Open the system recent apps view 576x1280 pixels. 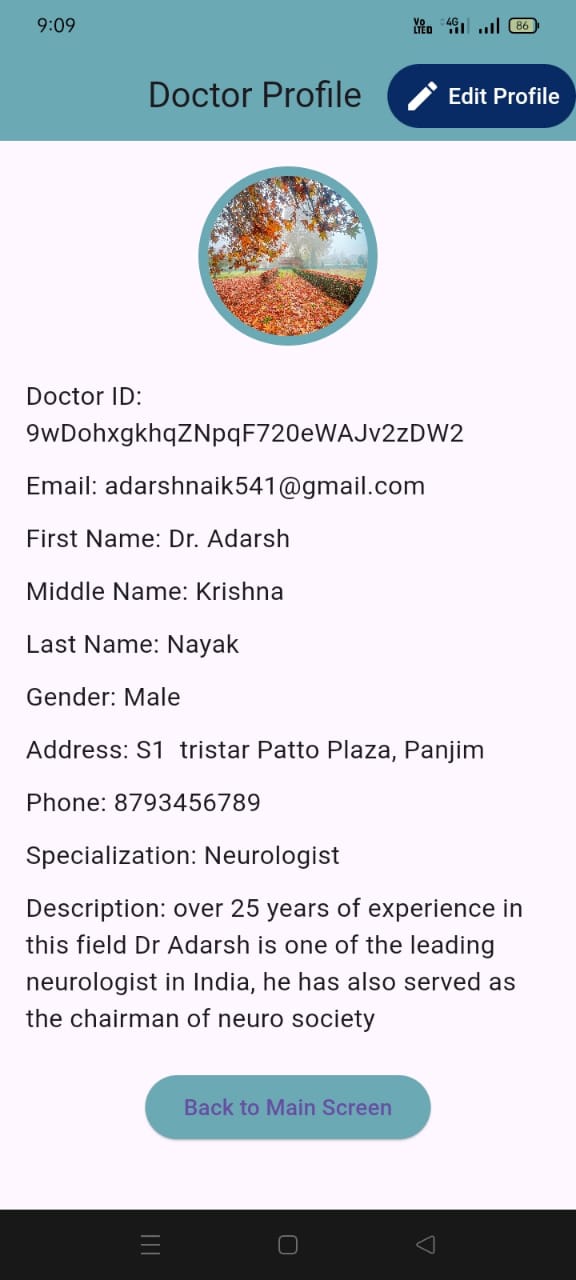pos(151,1244)
